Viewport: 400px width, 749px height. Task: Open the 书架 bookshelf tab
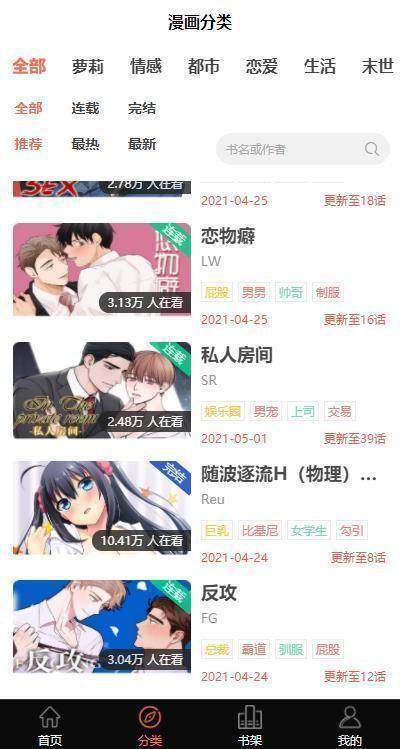pos(250,725)
